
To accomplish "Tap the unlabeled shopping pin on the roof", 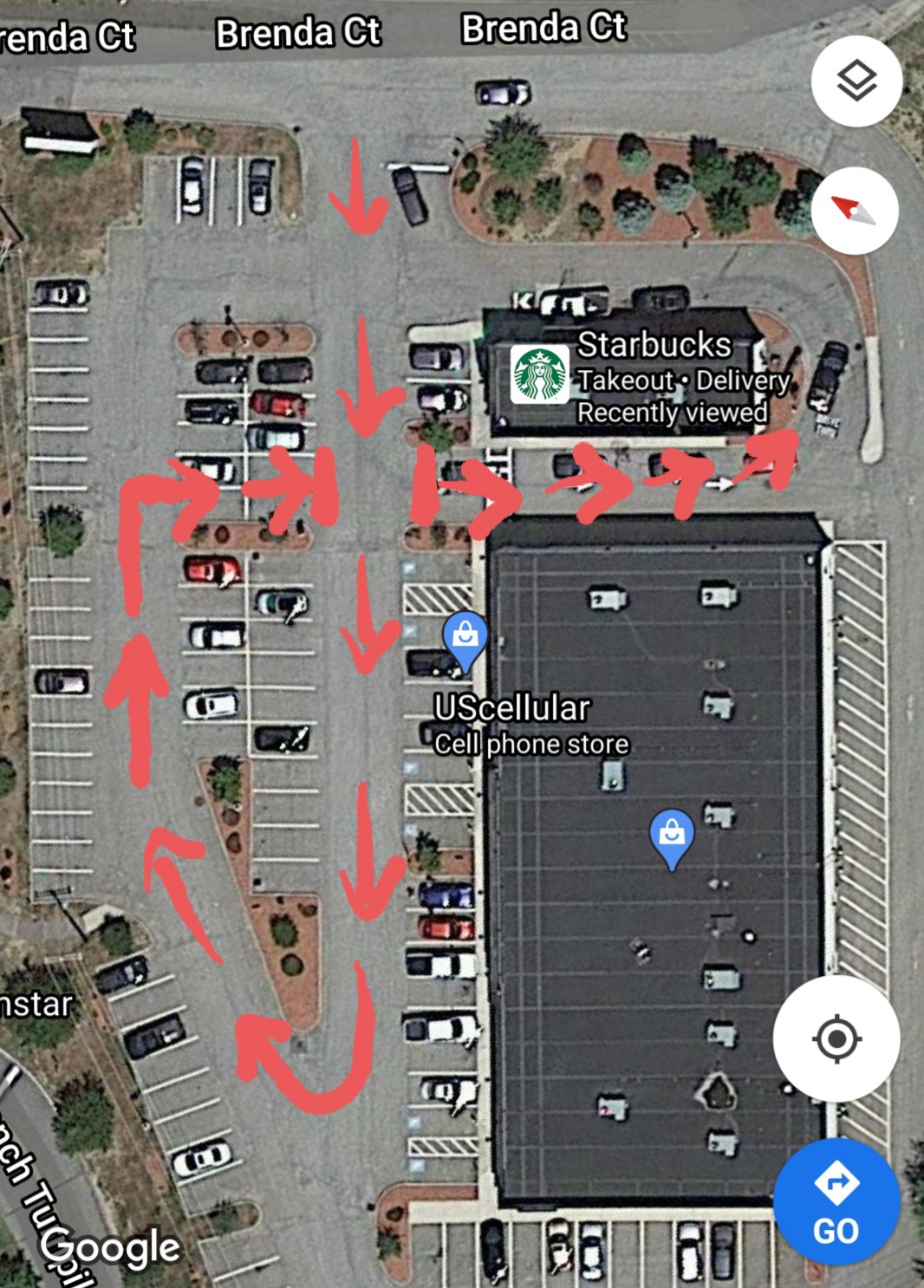I will (x=672, y=836).
